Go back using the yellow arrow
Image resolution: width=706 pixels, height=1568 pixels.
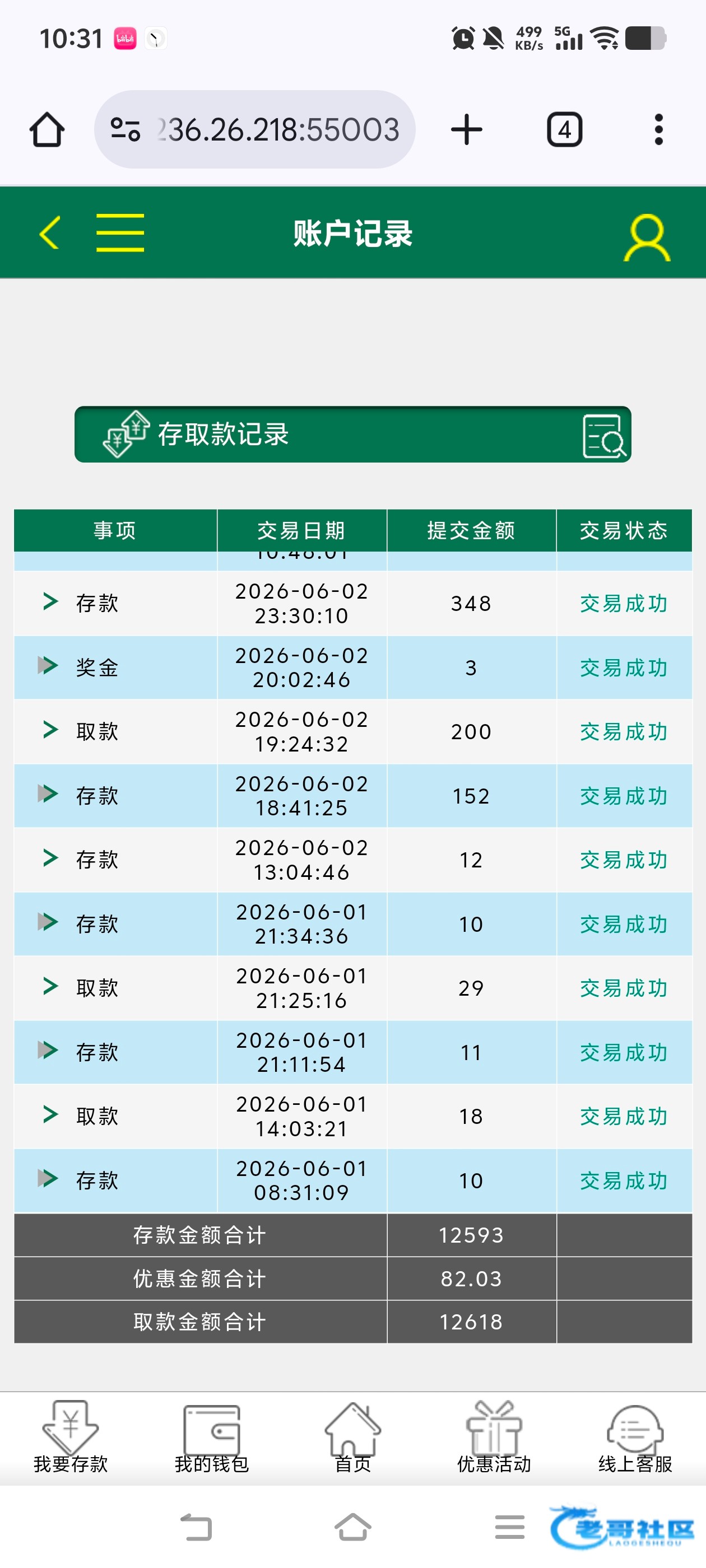pos(50,232)
